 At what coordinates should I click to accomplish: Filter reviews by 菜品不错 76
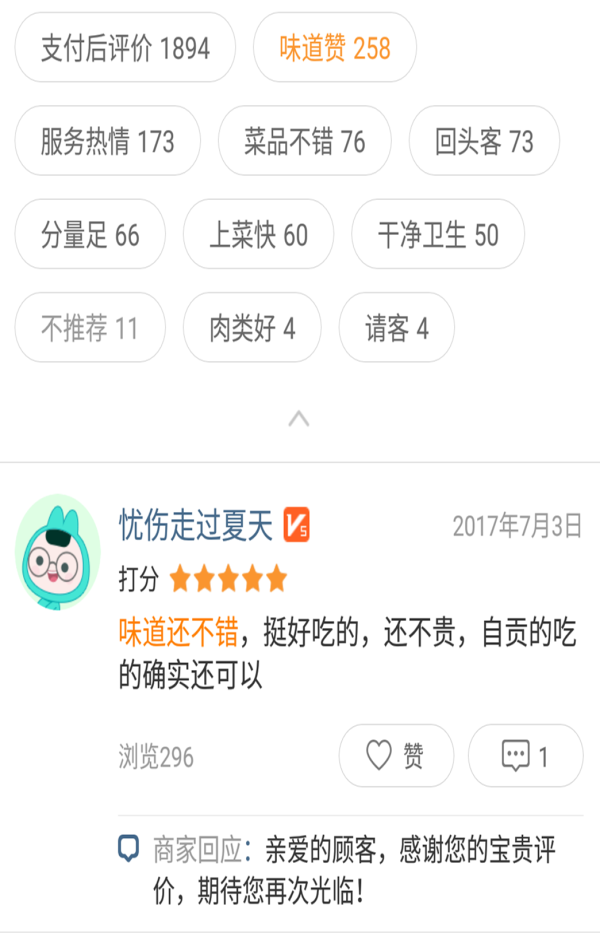coord(305,141)
